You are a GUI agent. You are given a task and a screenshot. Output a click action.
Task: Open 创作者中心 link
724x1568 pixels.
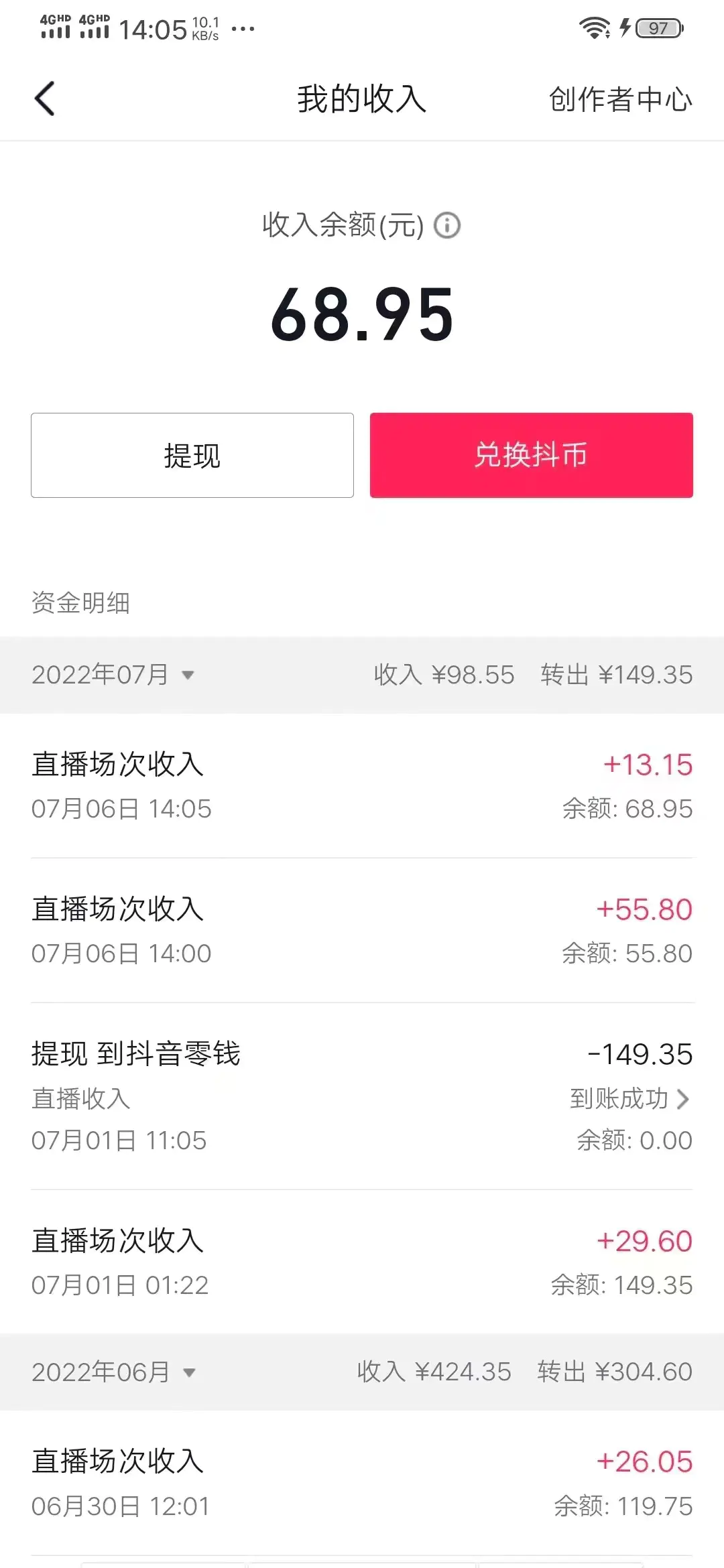coord(620,100)
